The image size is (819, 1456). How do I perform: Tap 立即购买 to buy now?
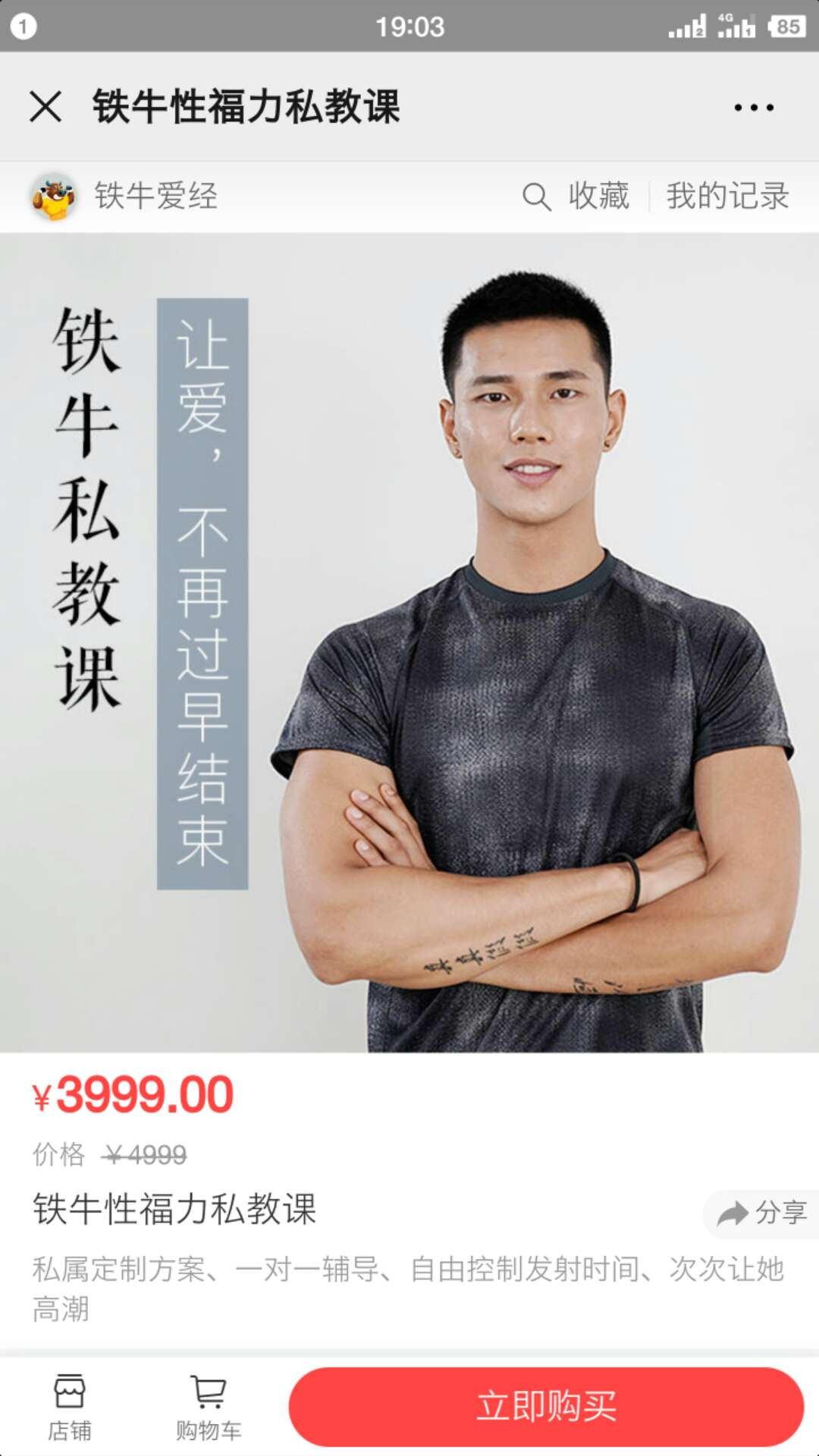tap(546, 1407)
